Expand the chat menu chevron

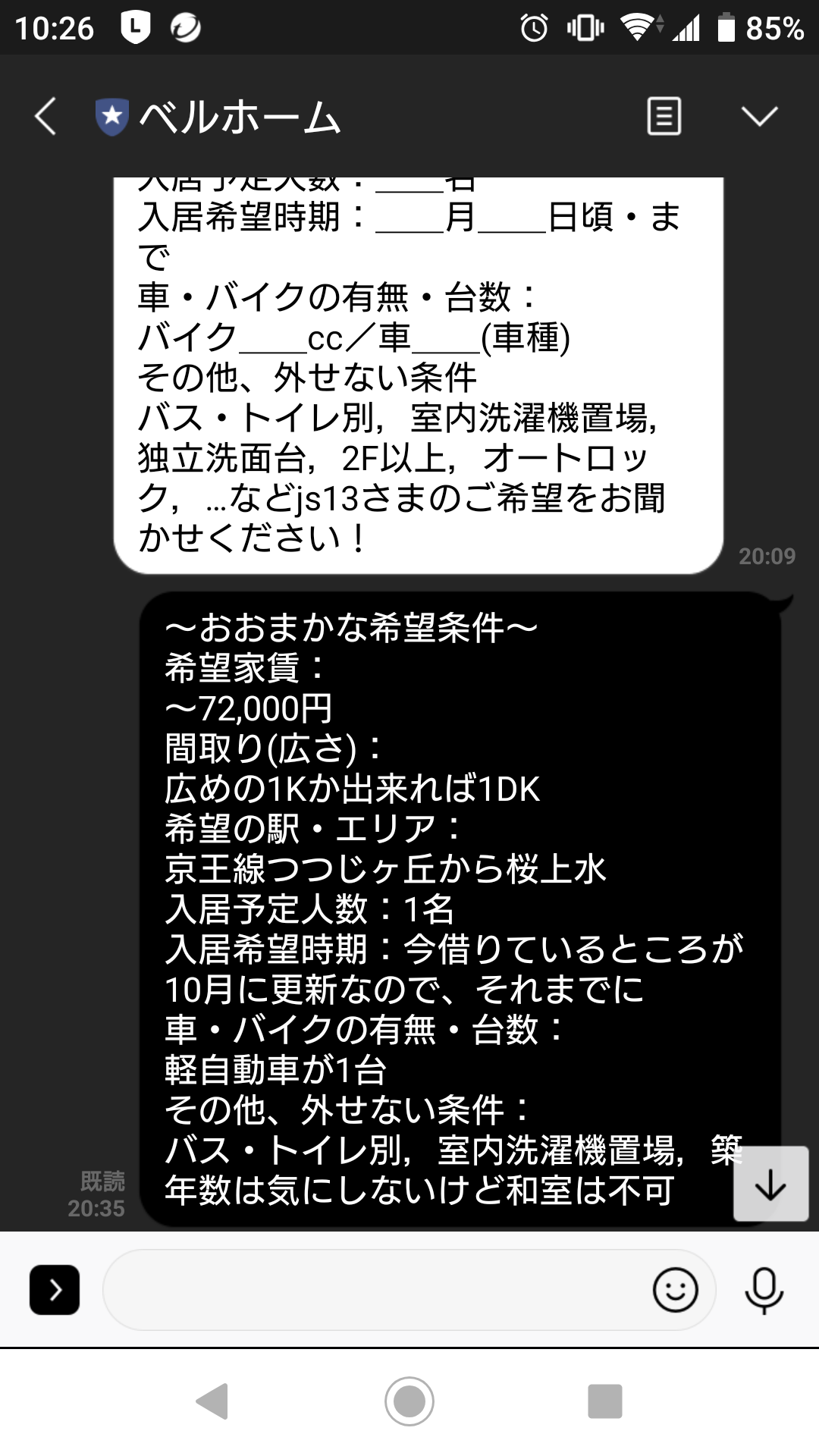click(x=759, y=117)
